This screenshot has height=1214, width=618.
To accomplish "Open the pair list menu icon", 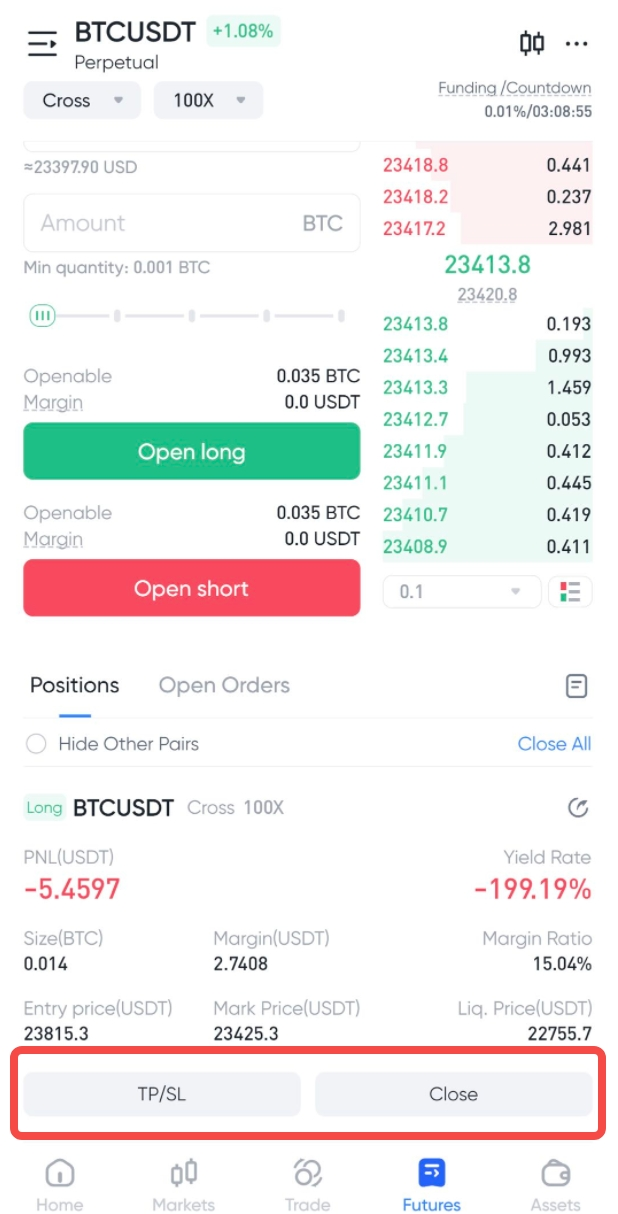I will (x=42, y=44).
